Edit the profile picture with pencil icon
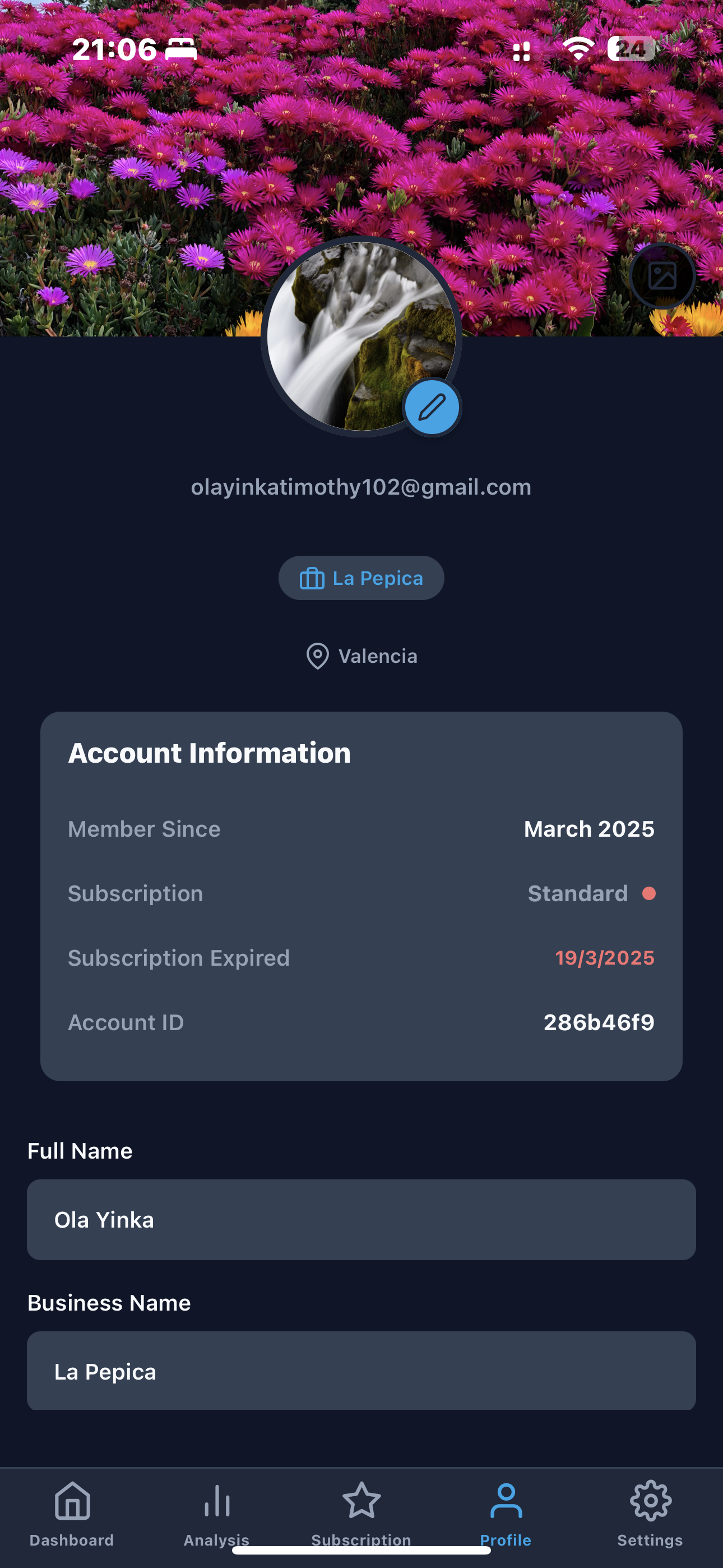This screenshot has width=723, height=1568. click(432, 407)
